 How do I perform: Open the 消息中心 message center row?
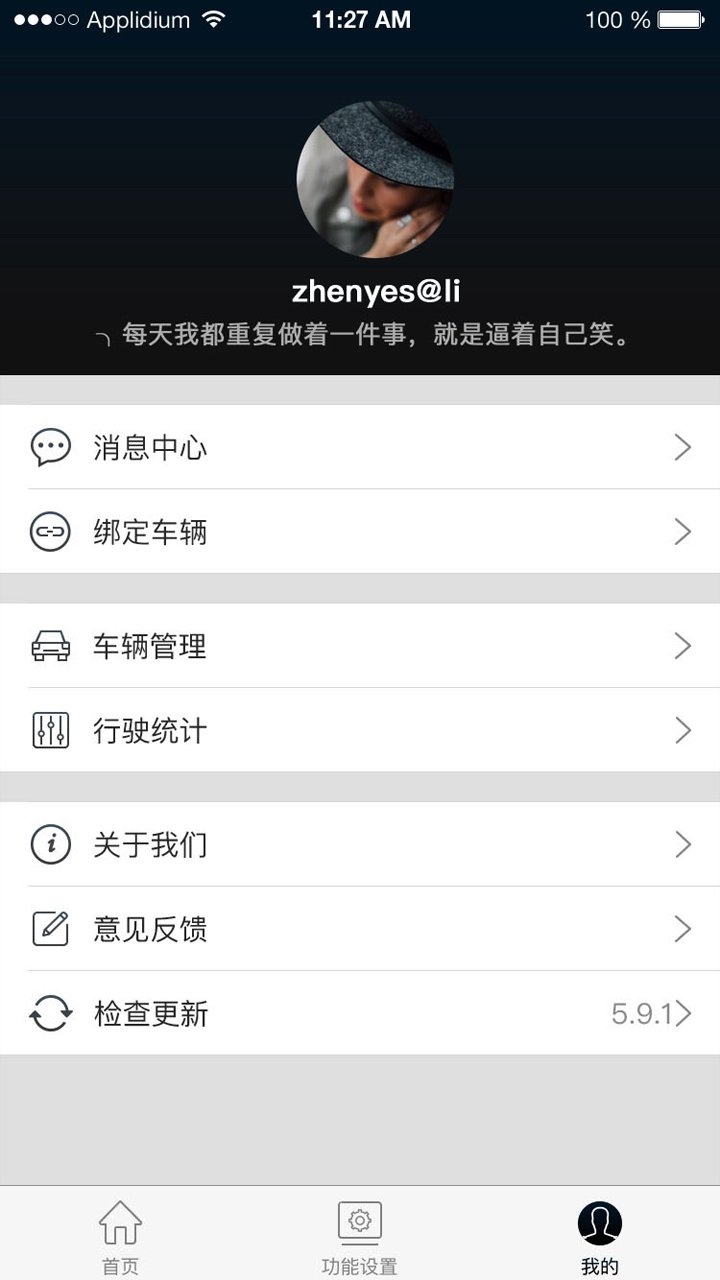coord(360,447)
